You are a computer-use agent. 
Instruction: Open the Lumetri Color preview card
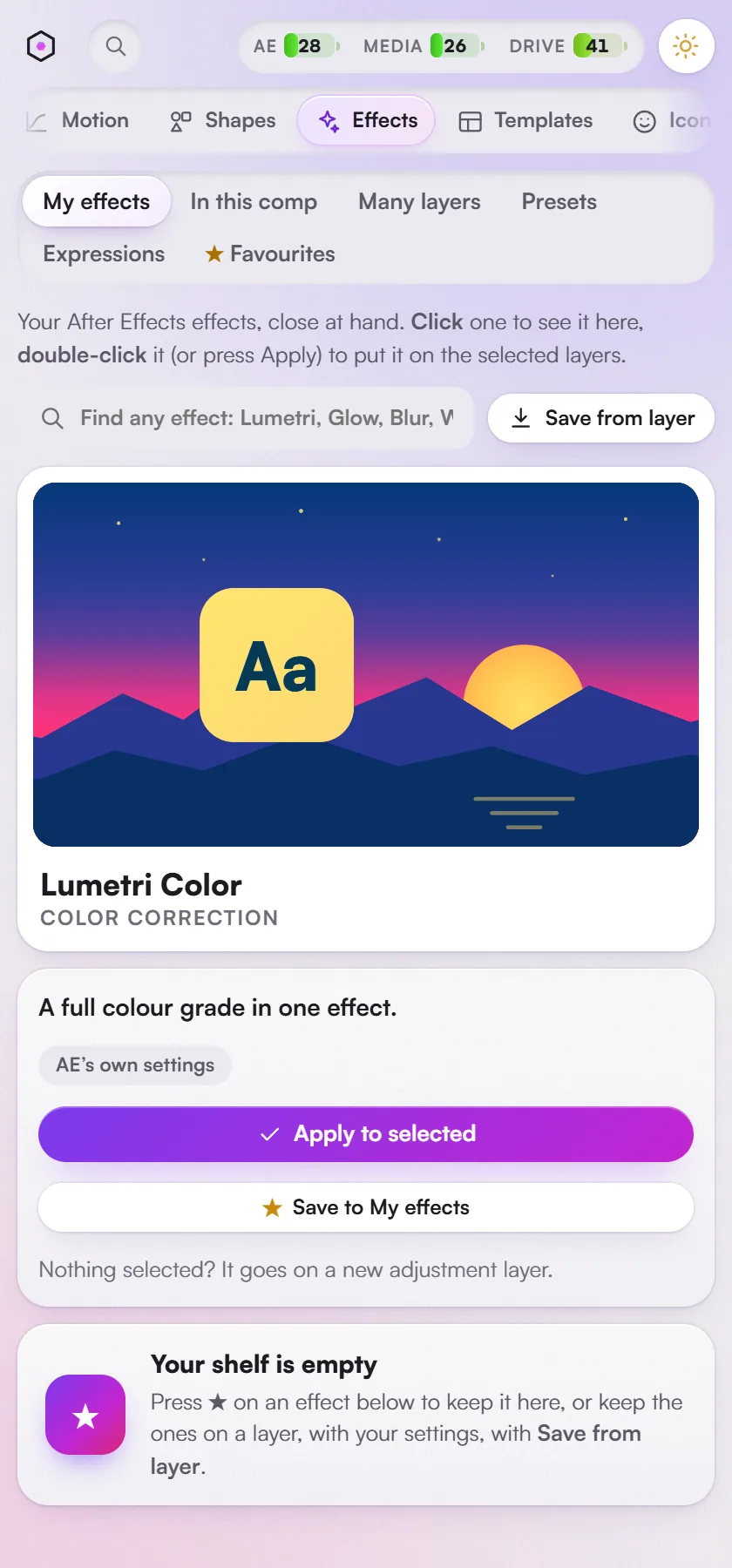pyautogui.click(x=366, y=709)
